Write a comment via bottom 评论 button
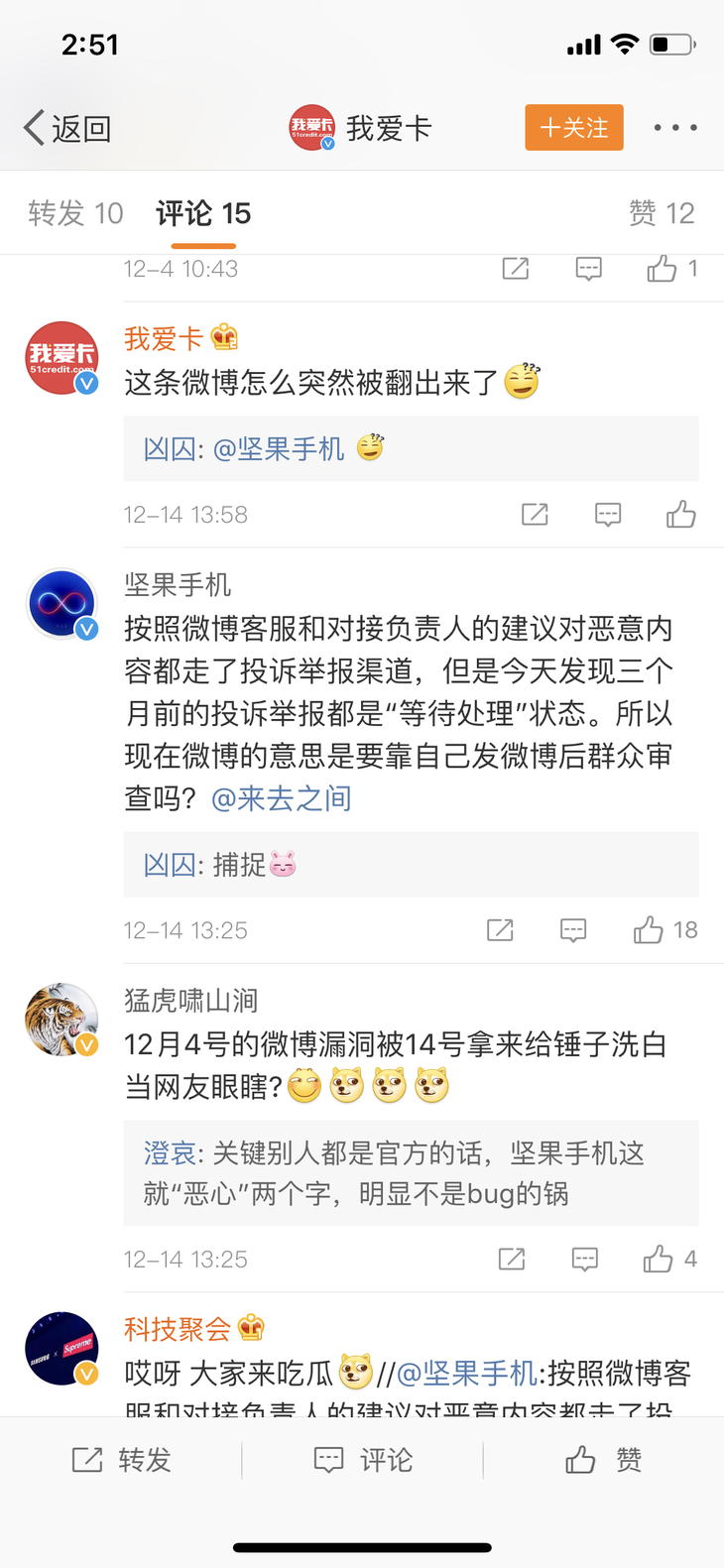This screenshot has height=1568, width=724. 362,1460
